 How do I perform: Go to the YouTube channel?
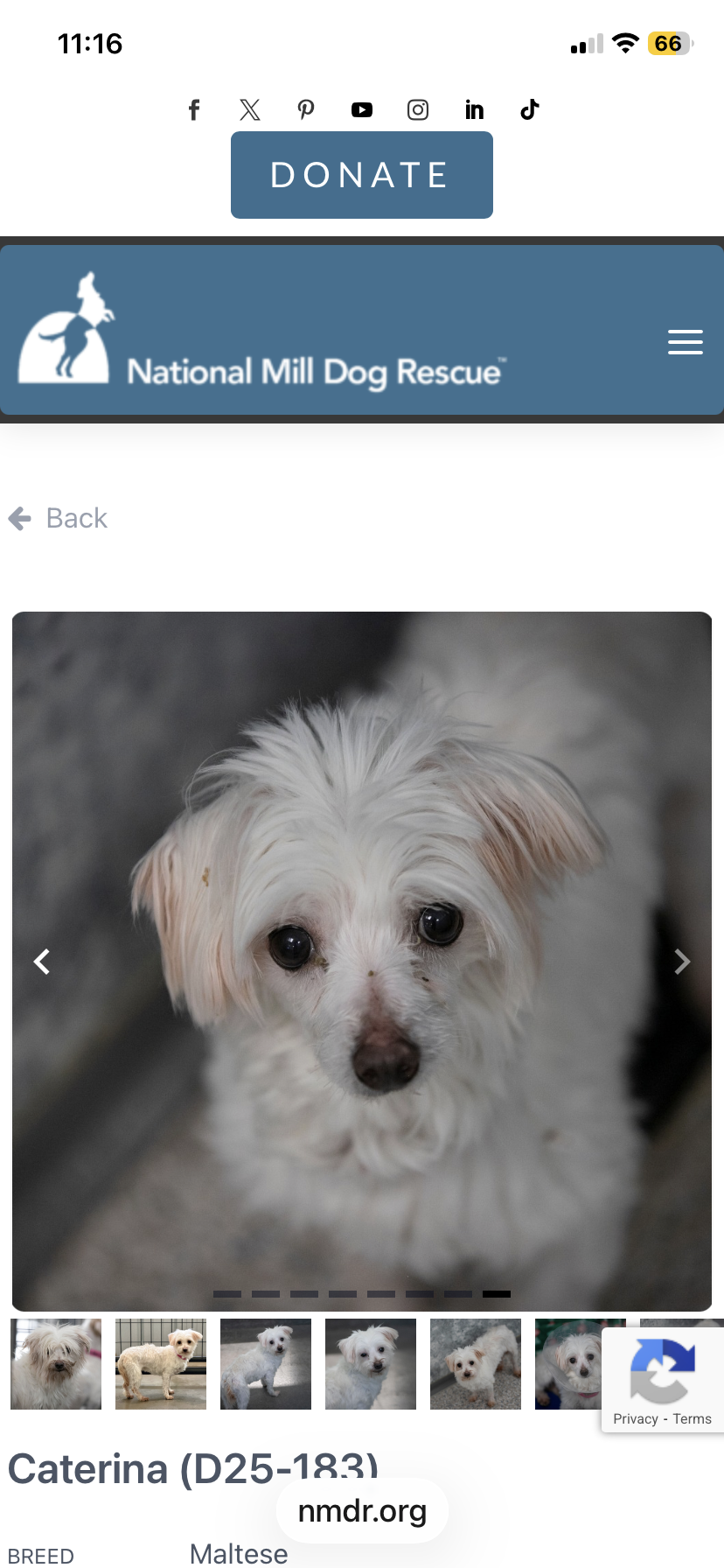tap(362, 109)
